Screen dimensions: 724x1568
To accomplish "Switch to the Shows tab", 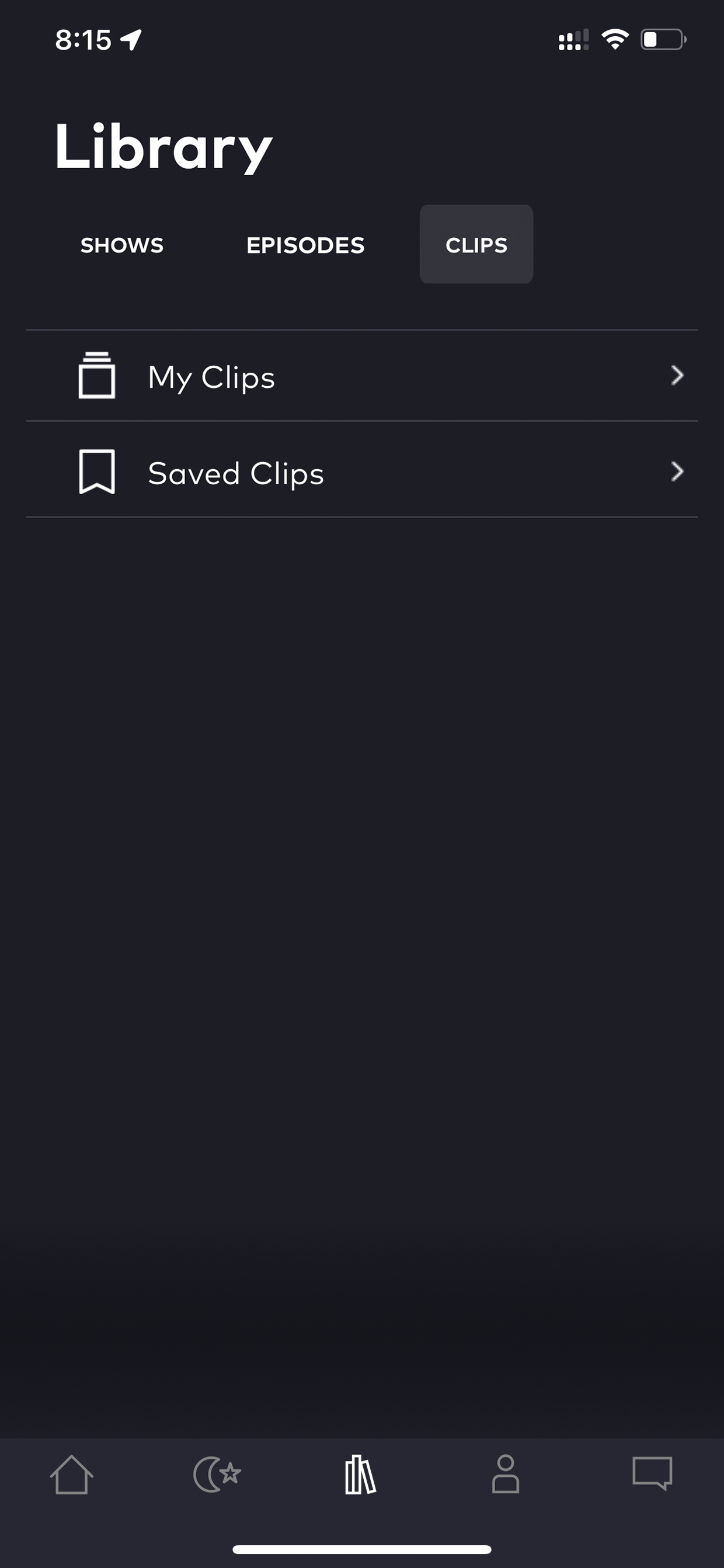I will 121,245.
